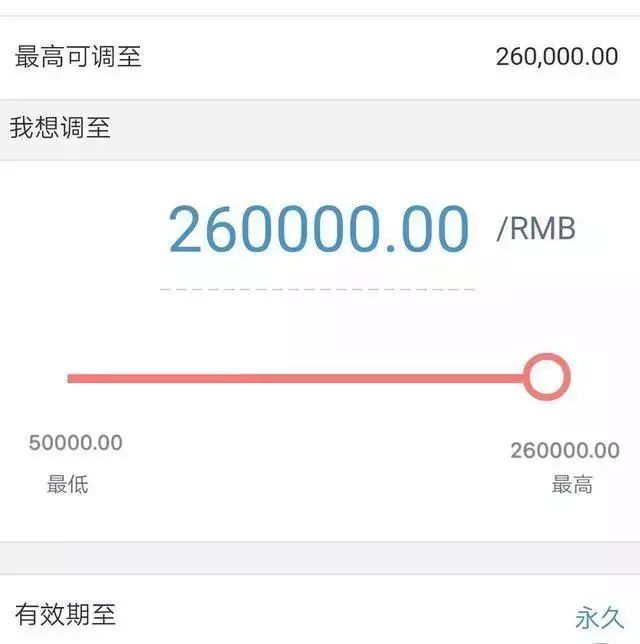Open the 有效期至 validity selector showing 永久

point(598,617)
